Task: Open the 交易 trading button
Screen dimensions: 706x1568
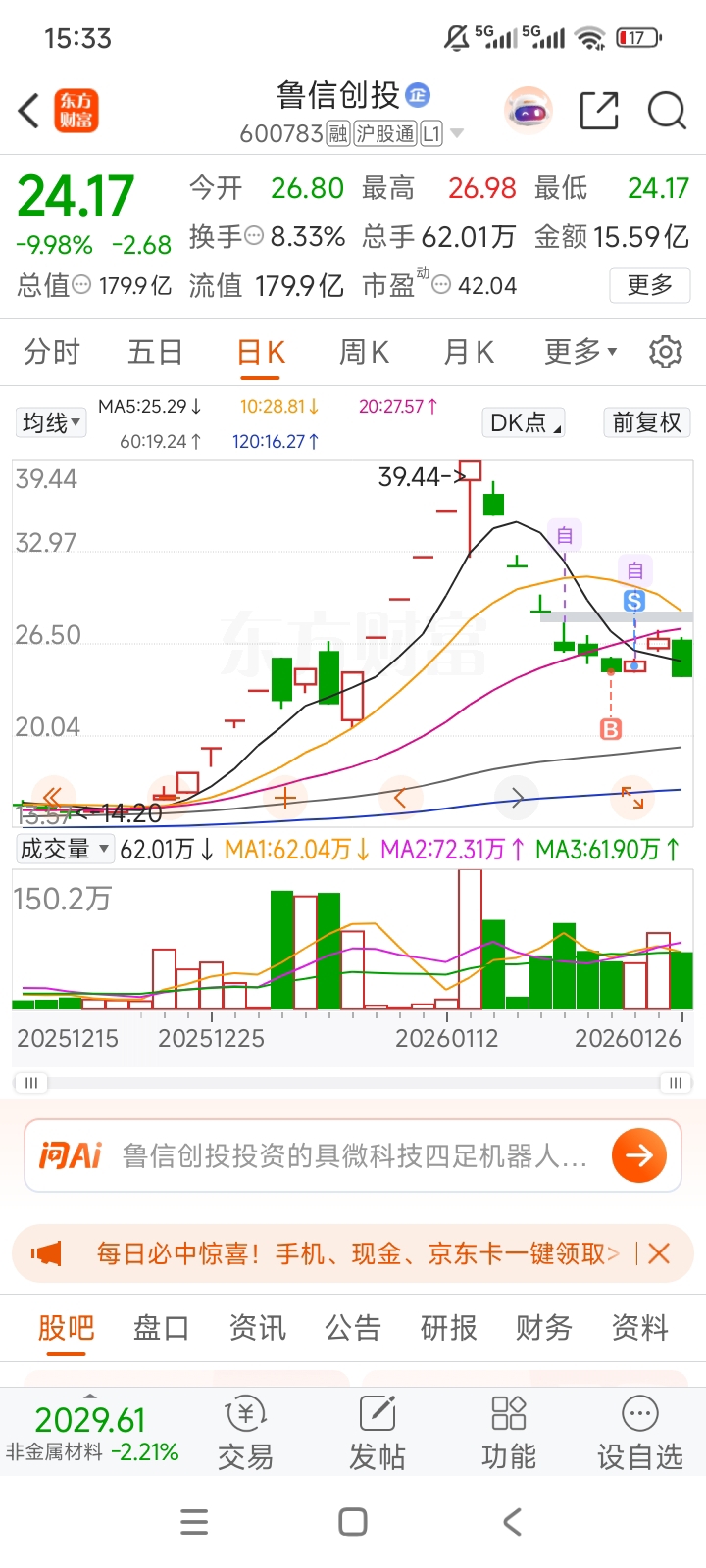Action: tap(245, 1434)
